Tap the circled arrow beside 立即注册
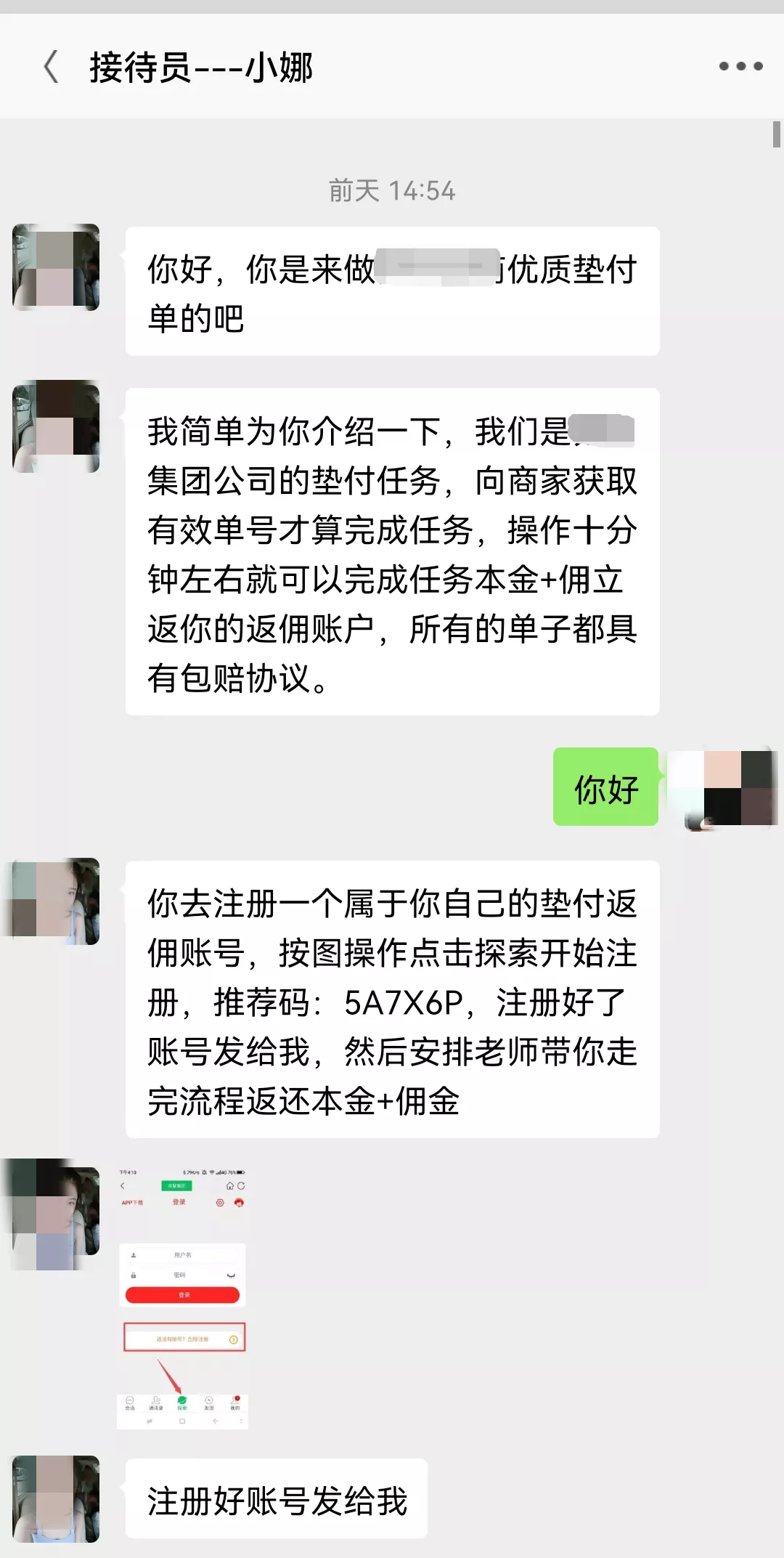 tap(233, 1340)
